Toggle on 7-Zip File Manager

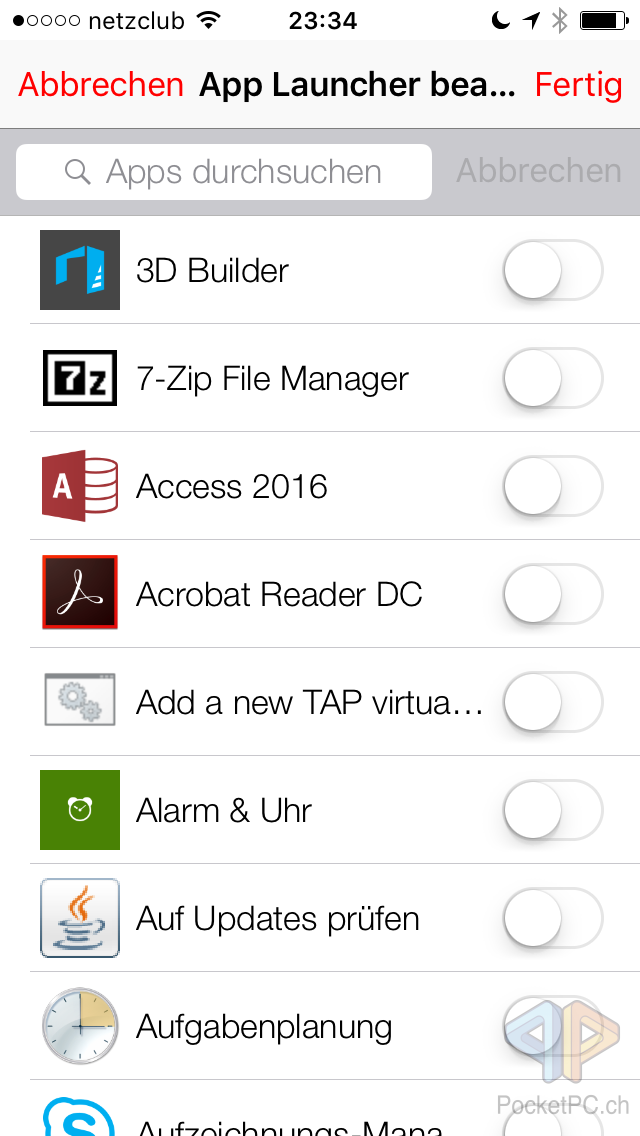(x=553, y=379)
